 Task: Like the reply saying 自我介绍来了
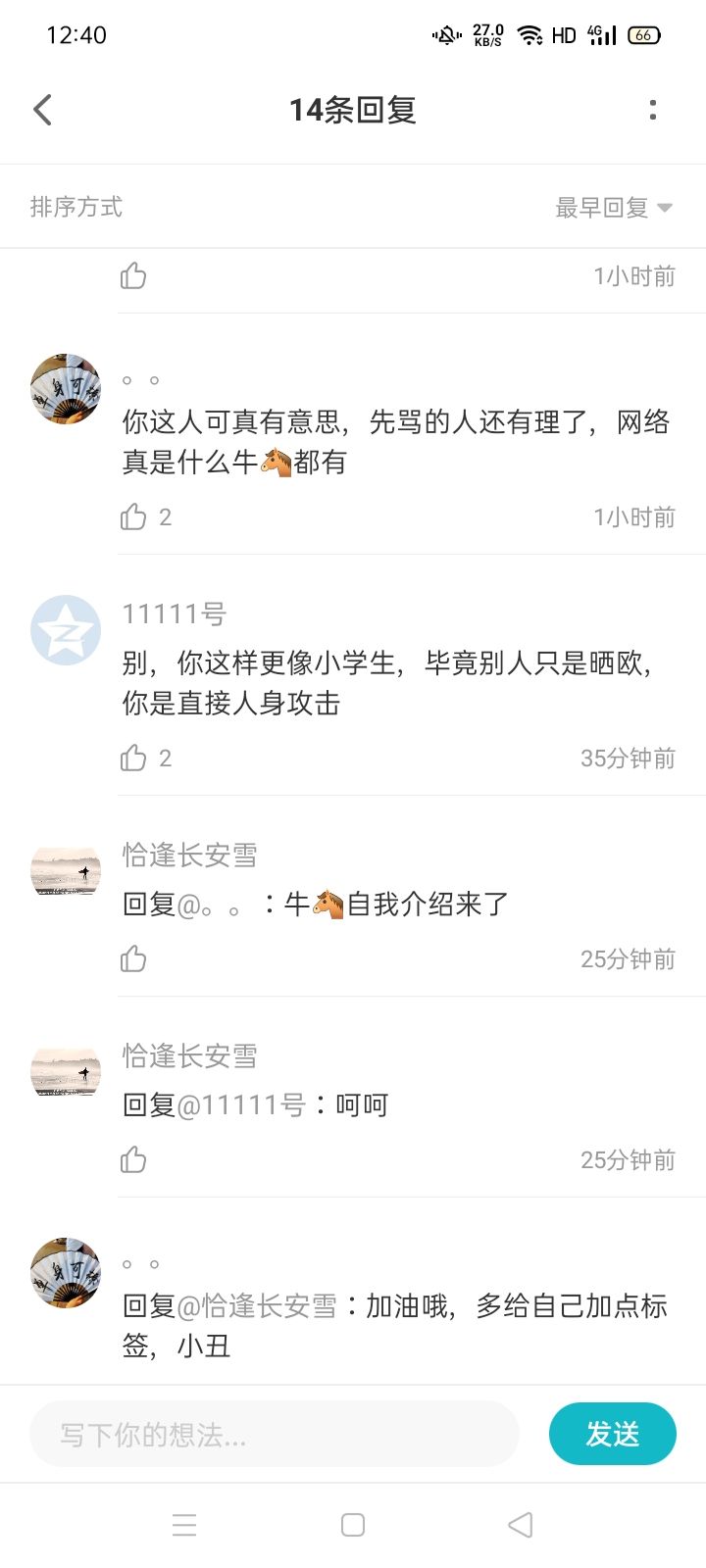133,958
